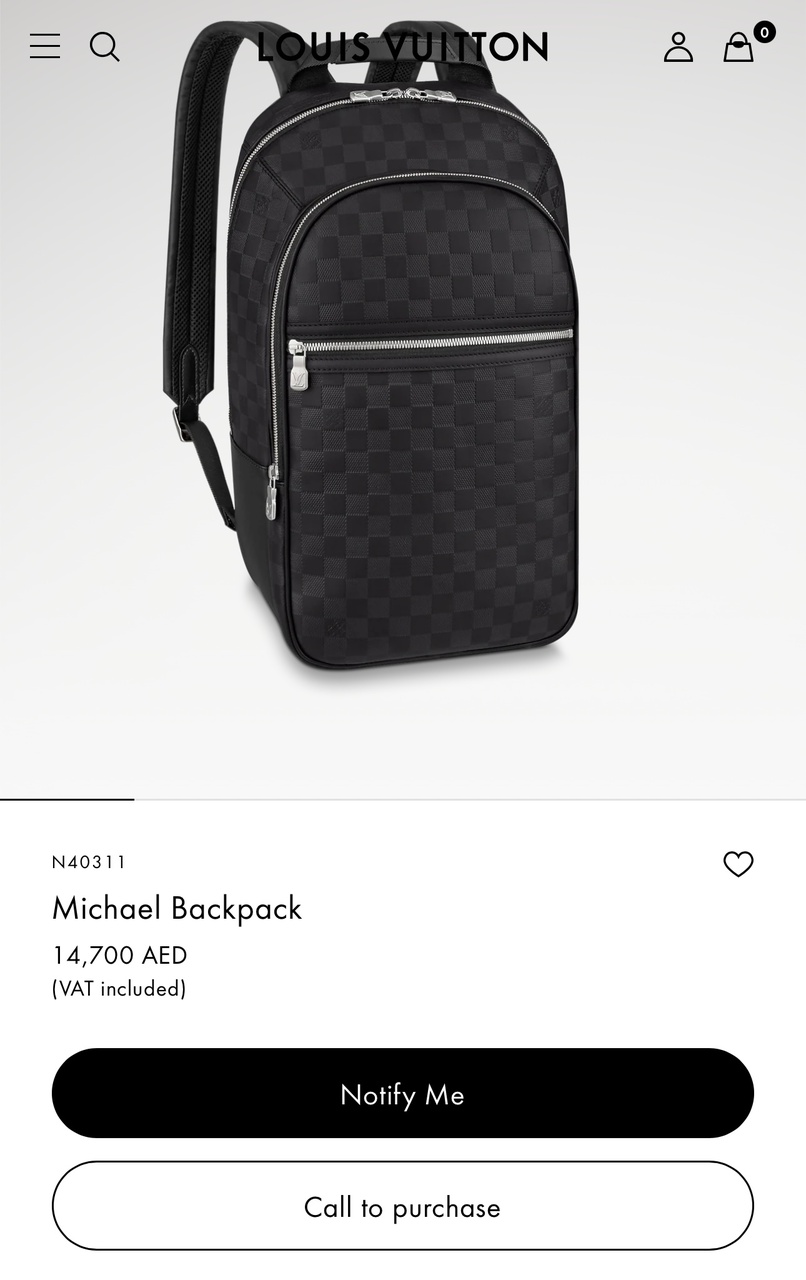Tap the Notify Me button

point(402,1093)
